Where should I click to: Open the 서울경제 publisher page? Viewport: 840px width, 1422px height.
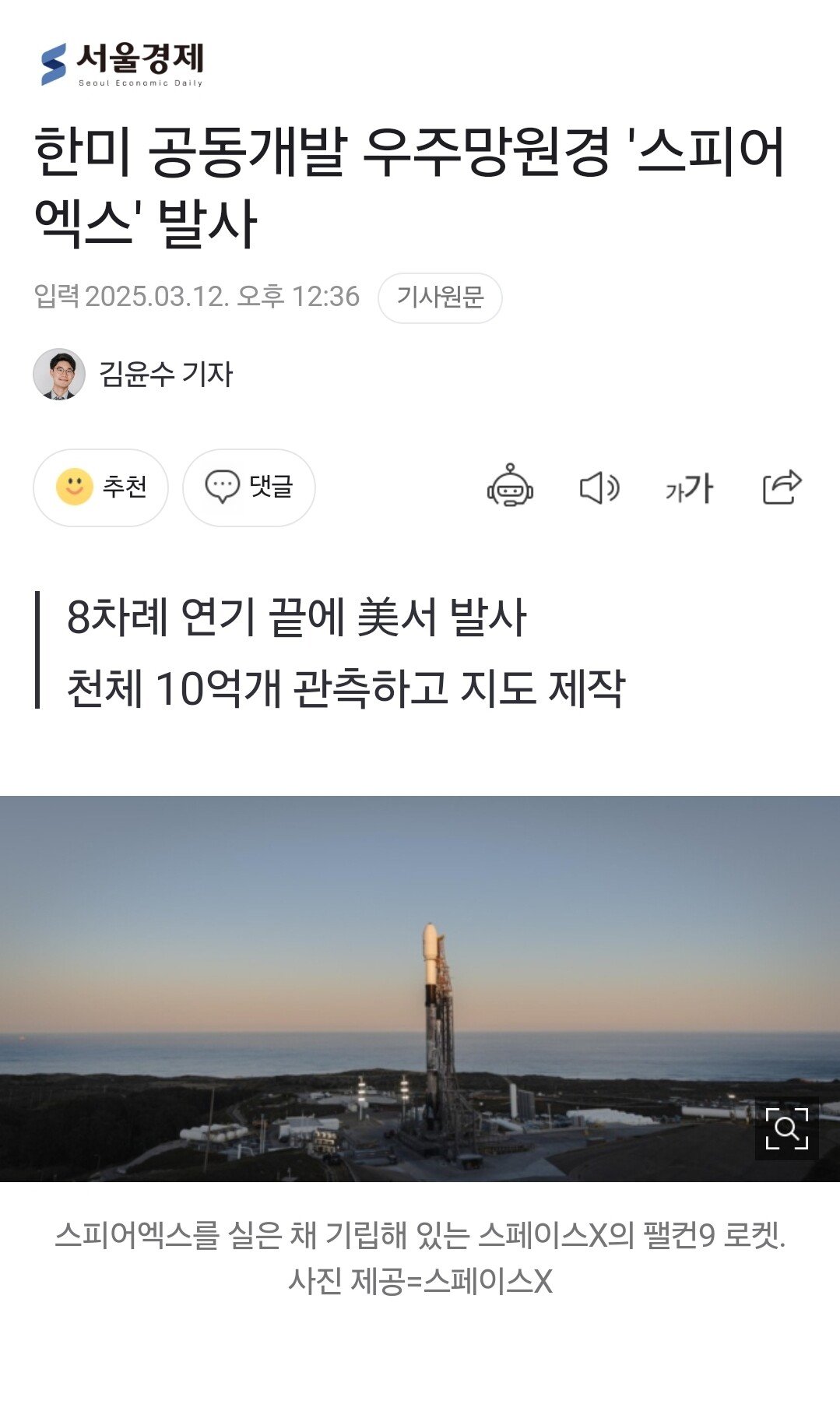[x=122, y=64]
